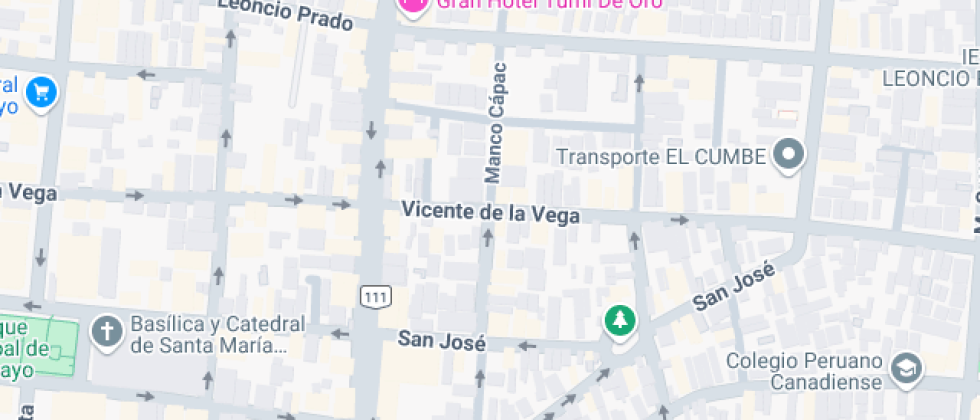Select the green park tree marker
980x420 pixels.
pos(620,320)
